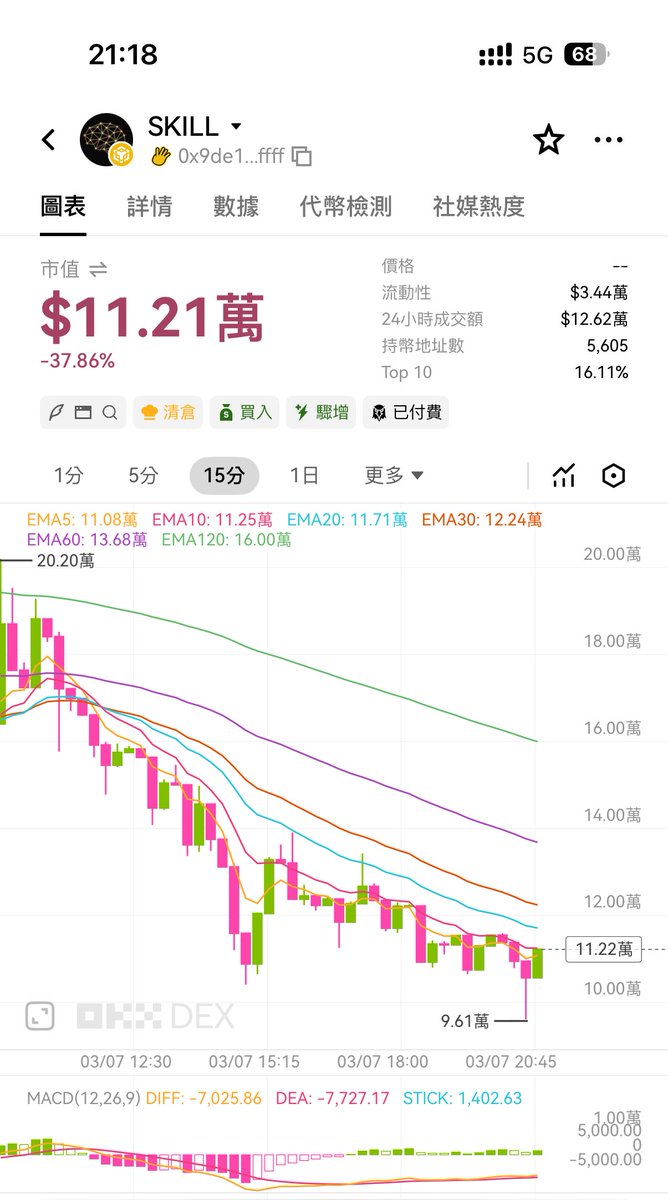668x1200 pixels.
Task: Open the chart indicators icon
Action: [x=564, y=476]
